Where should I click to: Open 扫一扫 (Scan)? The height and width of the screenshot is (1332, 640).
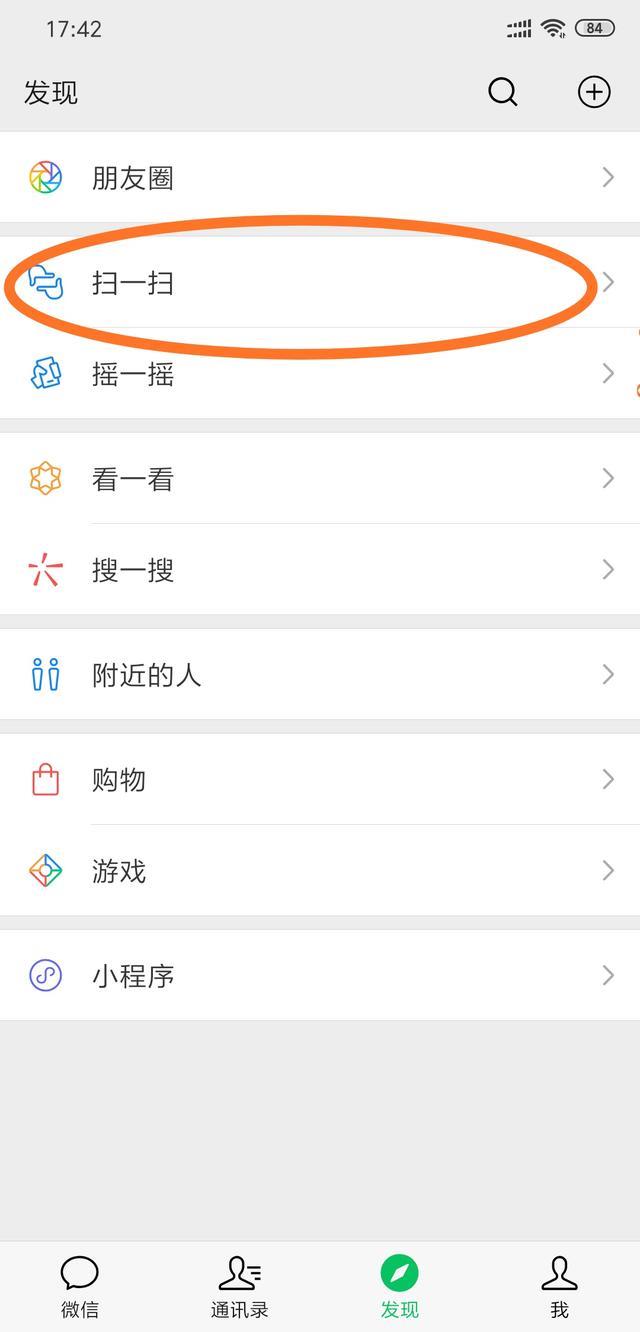click(x=320, y=283)
